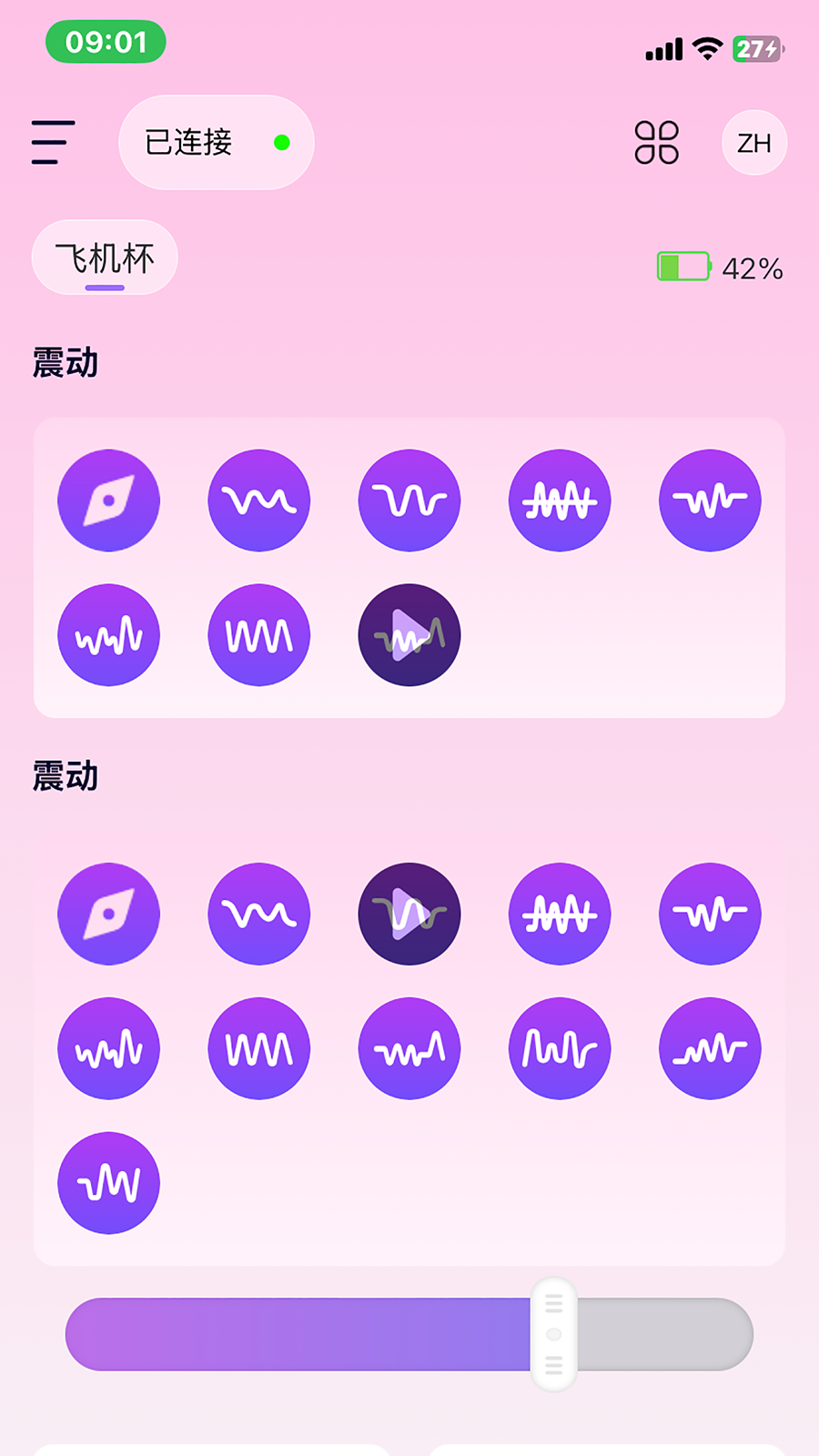The image size is (819, 1456).
Task: Open the apps grid icon at top right
Action: coord(657,143)
